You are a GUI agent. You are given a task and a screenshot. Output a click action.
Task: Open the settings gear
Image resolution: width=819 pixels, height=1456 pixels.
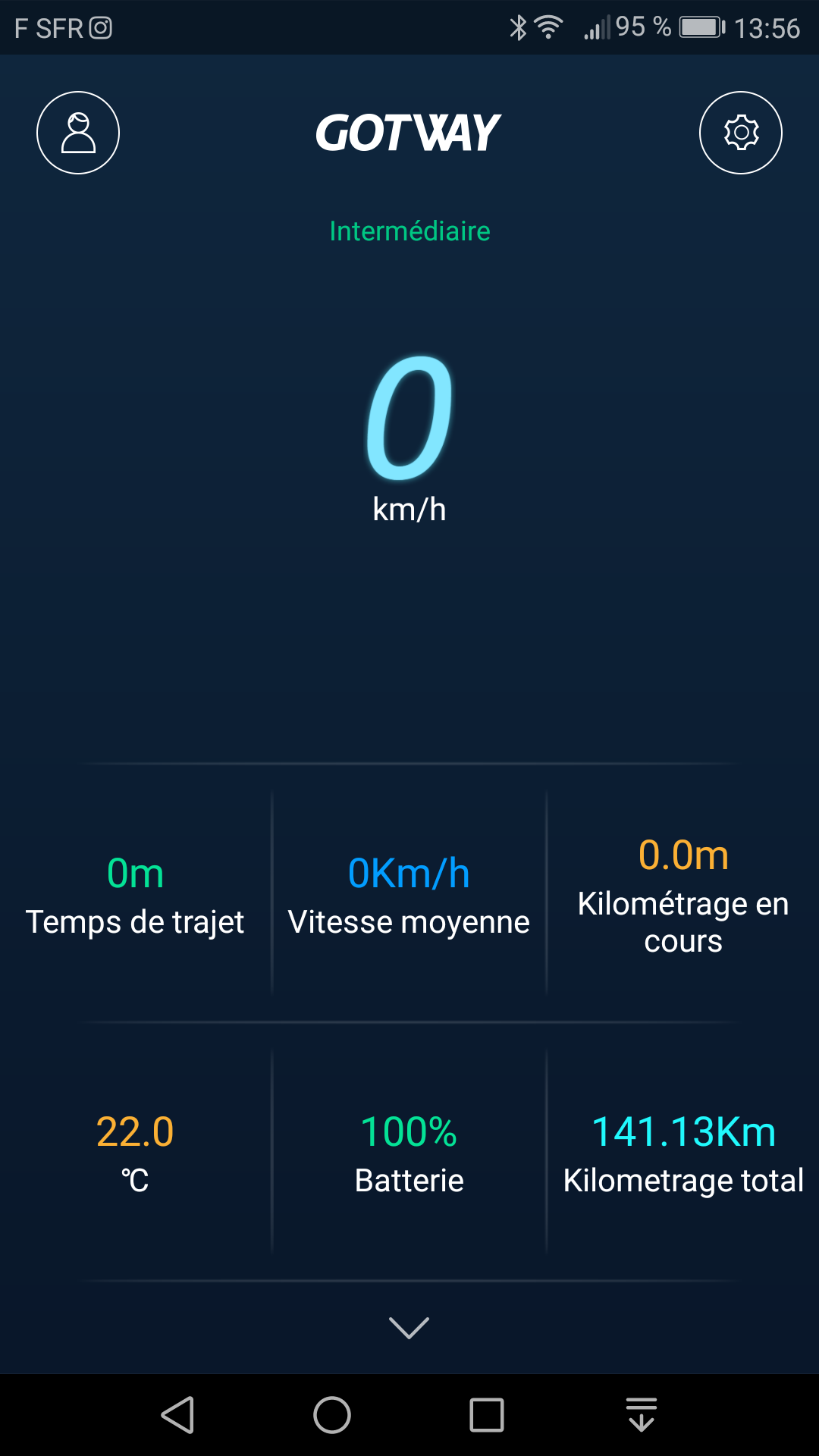[x=741, y=133]
